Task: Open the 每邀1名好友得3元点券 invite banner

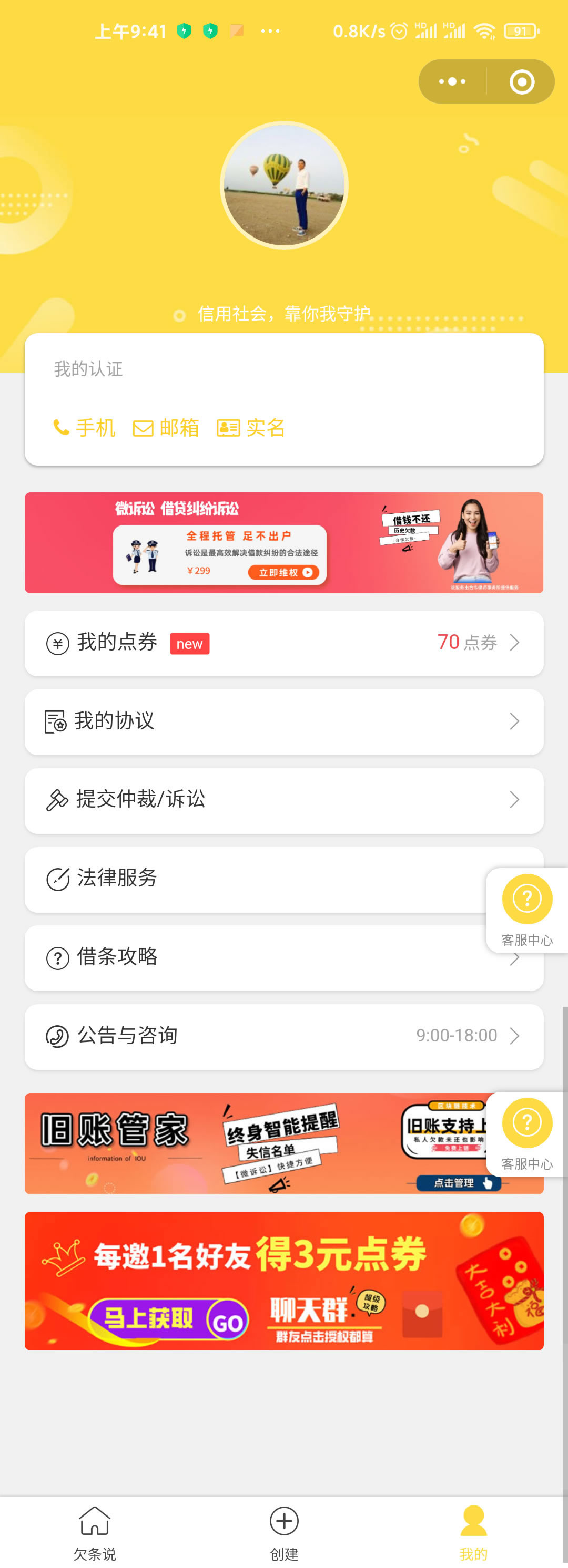Action: click(284, 1281)
